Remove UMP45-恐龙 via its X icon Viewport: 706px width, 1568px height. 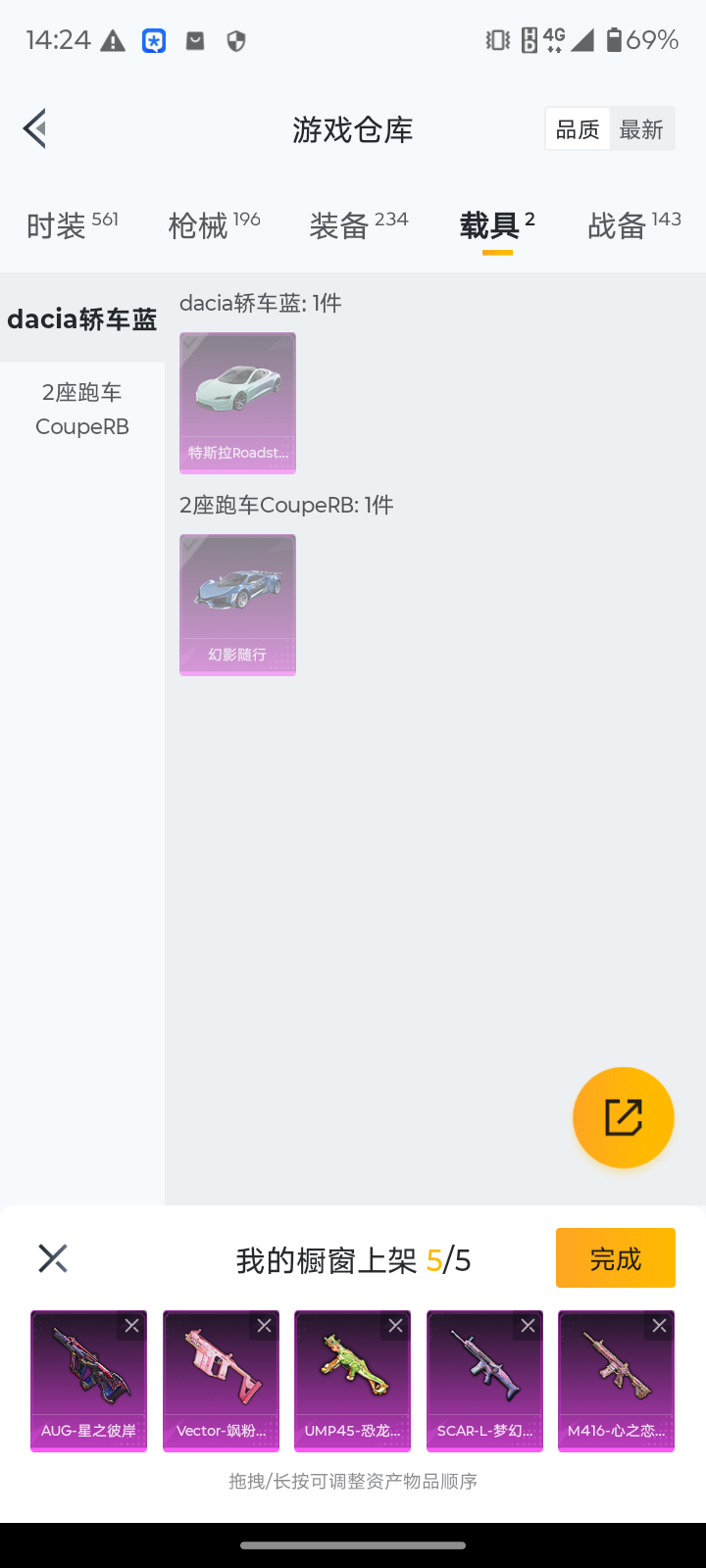point(396,1326)
